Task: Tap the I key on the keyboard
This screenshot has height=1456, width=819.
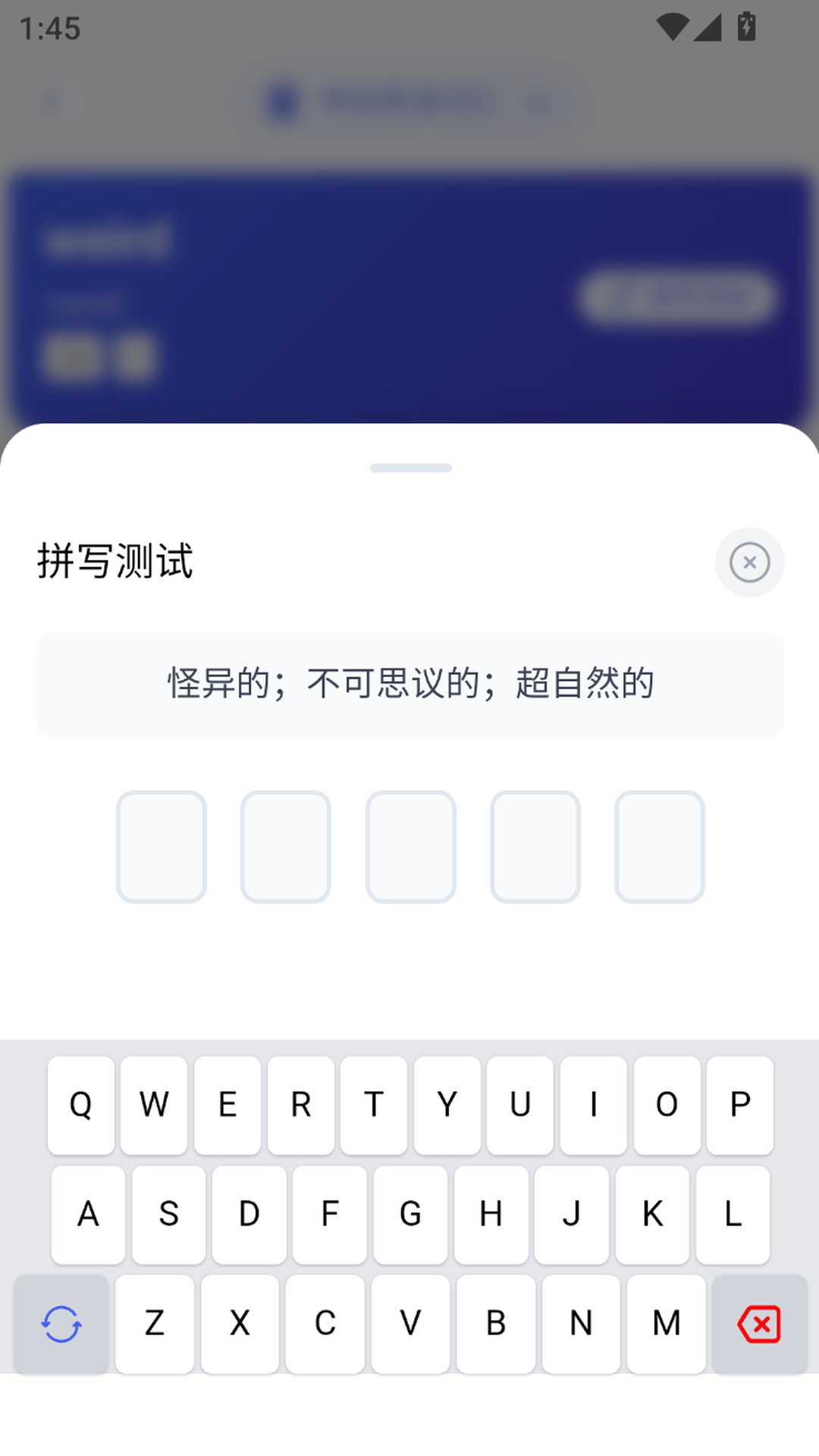Action: point(593,1105)
